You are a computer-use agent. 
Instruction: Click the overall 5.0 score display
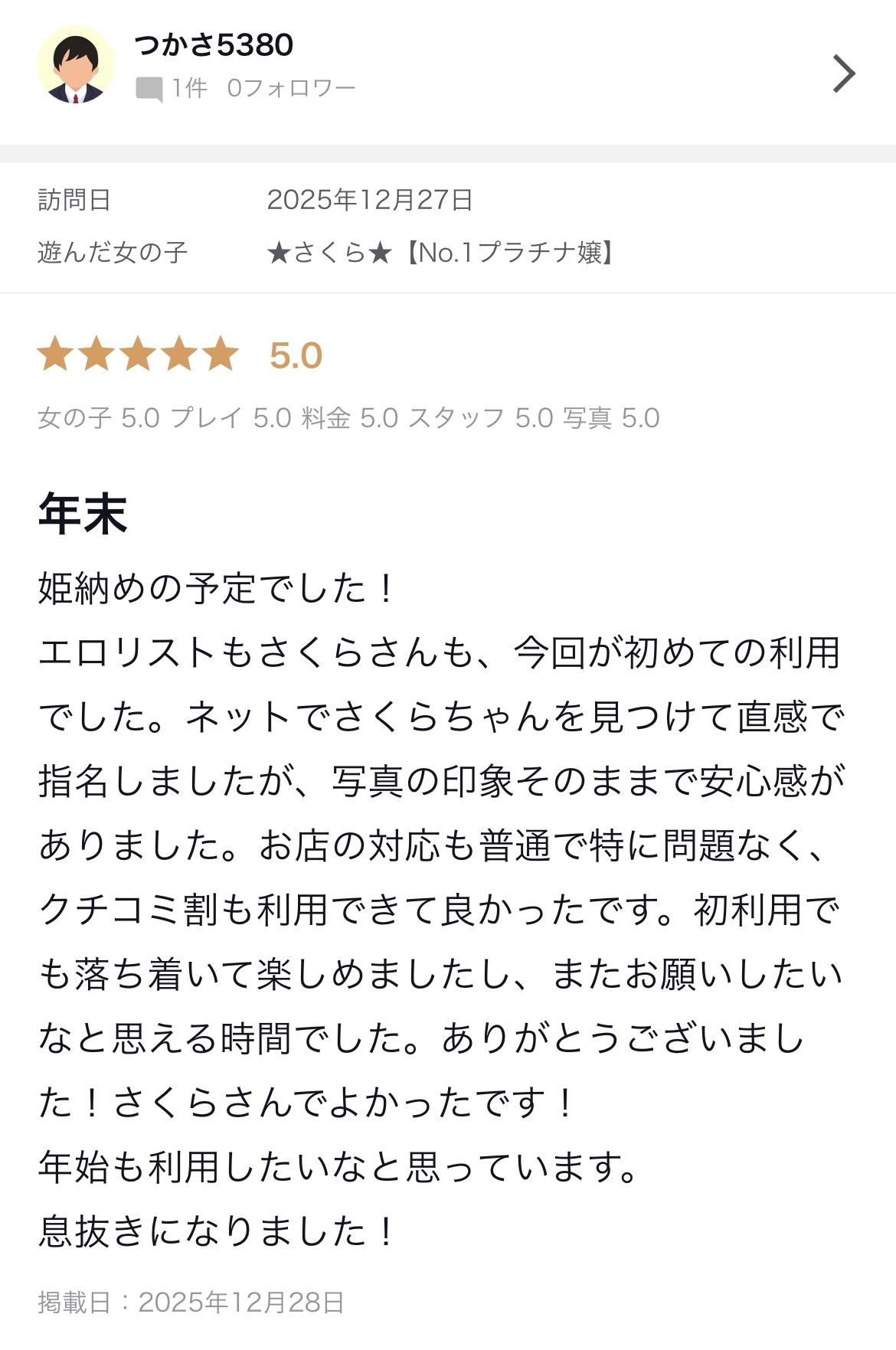coord(295,354)
